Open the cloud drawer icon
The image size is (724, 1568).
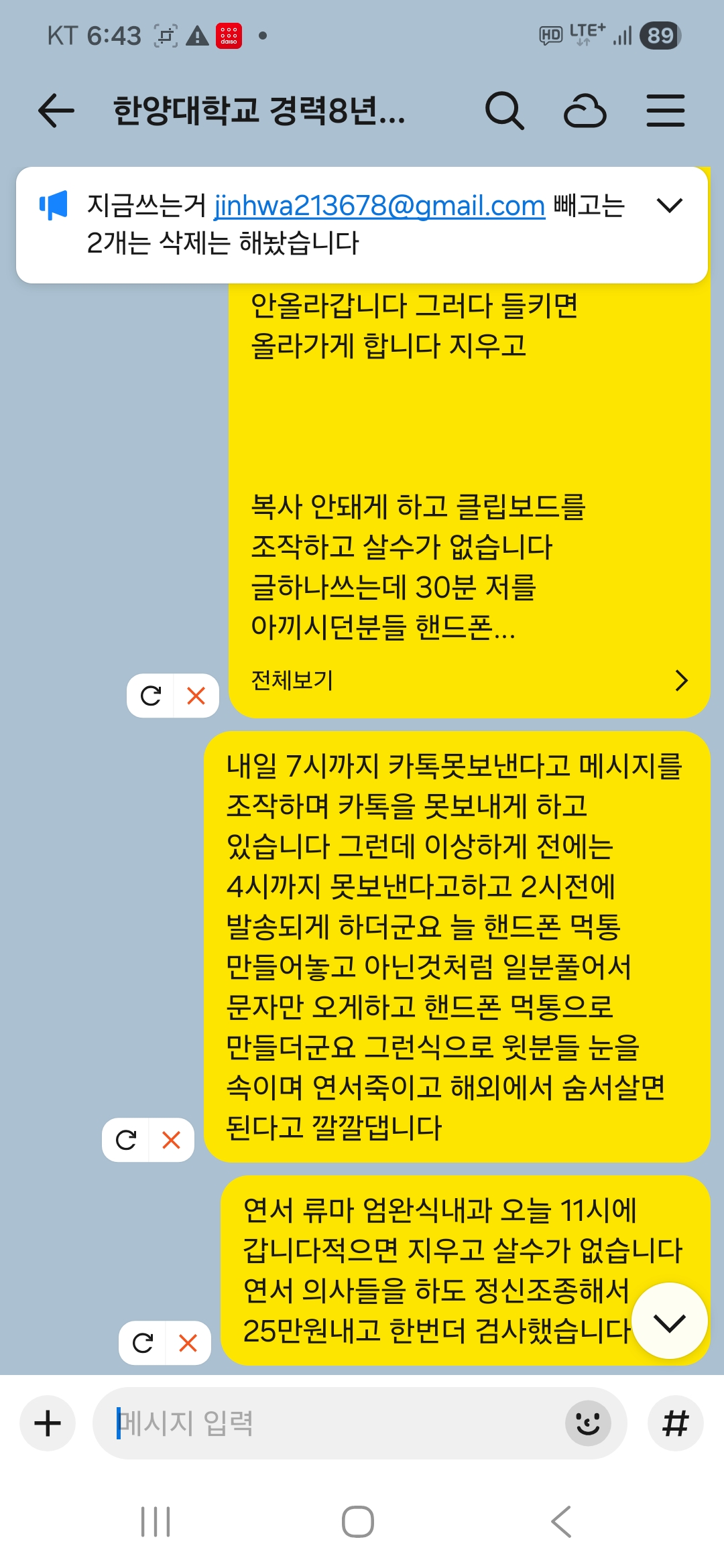585,111
